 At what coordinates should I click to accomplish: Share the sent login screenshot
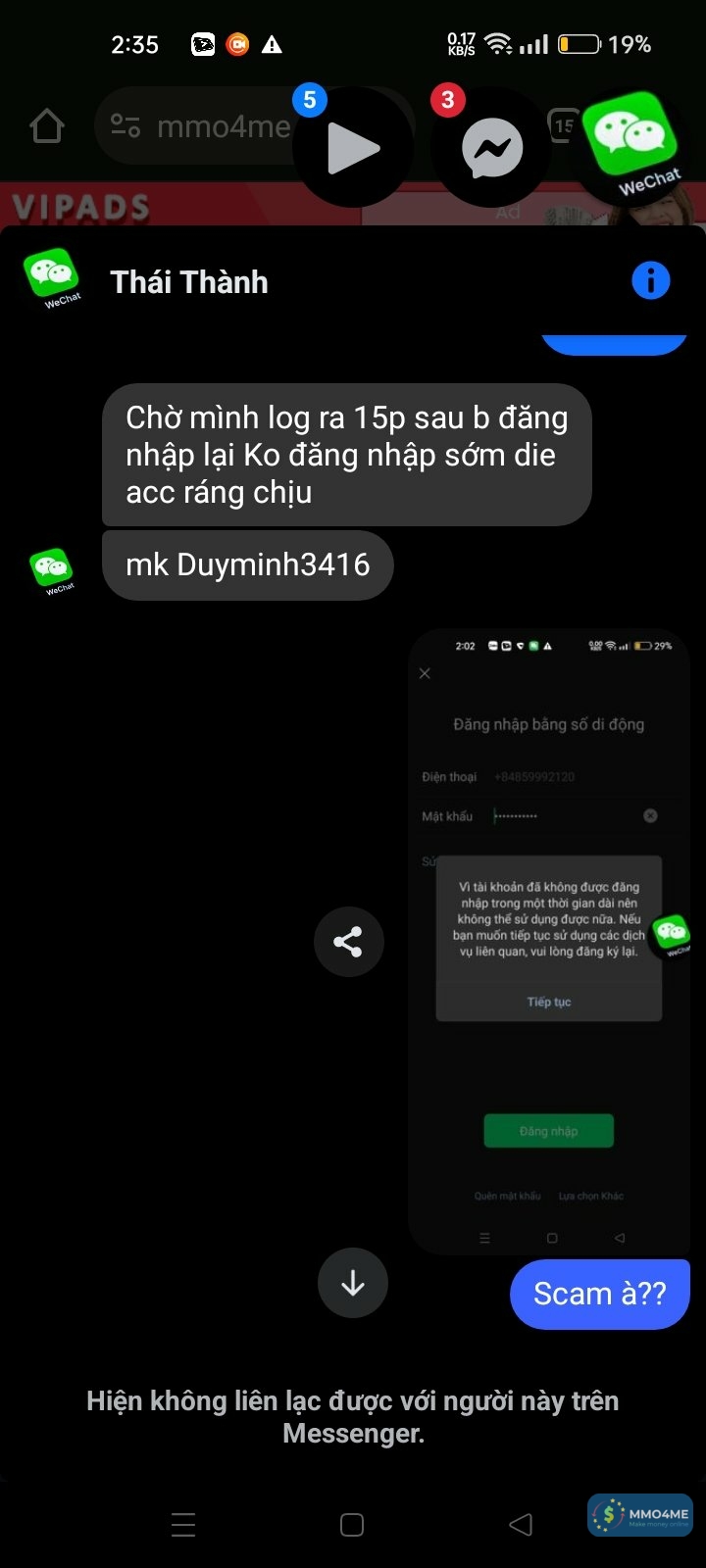click(x=348, y=942)
